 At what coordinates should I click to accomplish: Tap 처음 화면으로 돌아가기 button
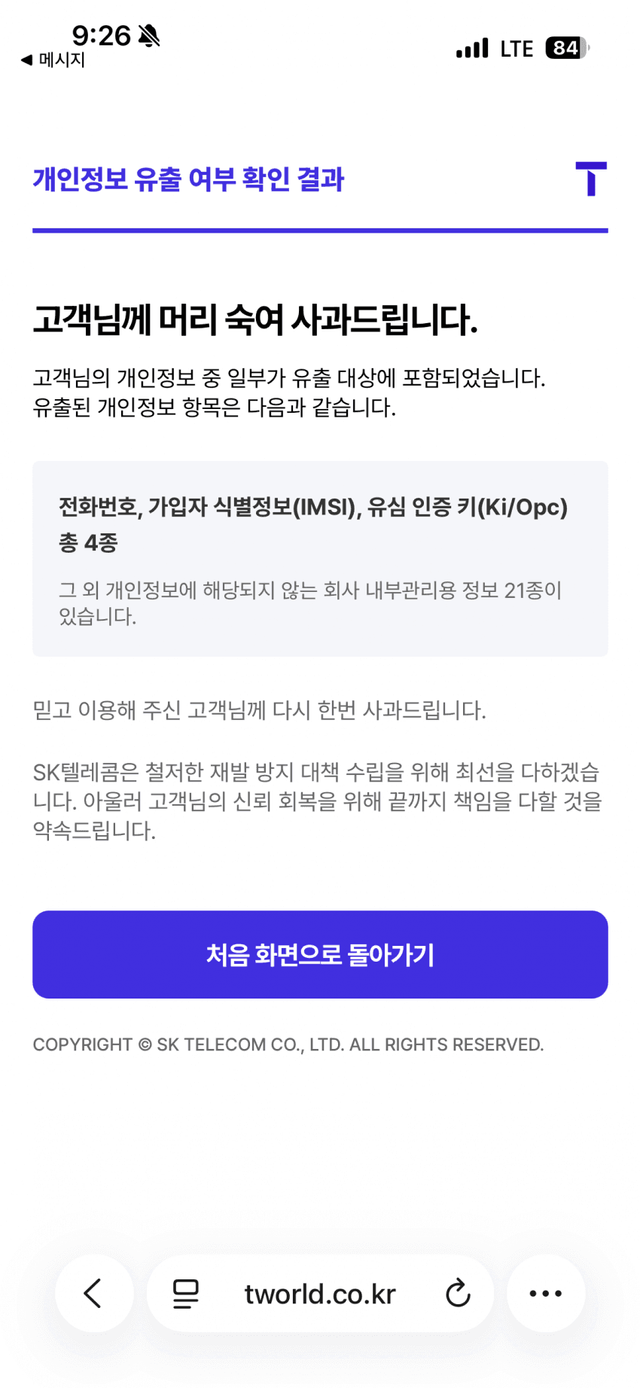click(320, 954)
